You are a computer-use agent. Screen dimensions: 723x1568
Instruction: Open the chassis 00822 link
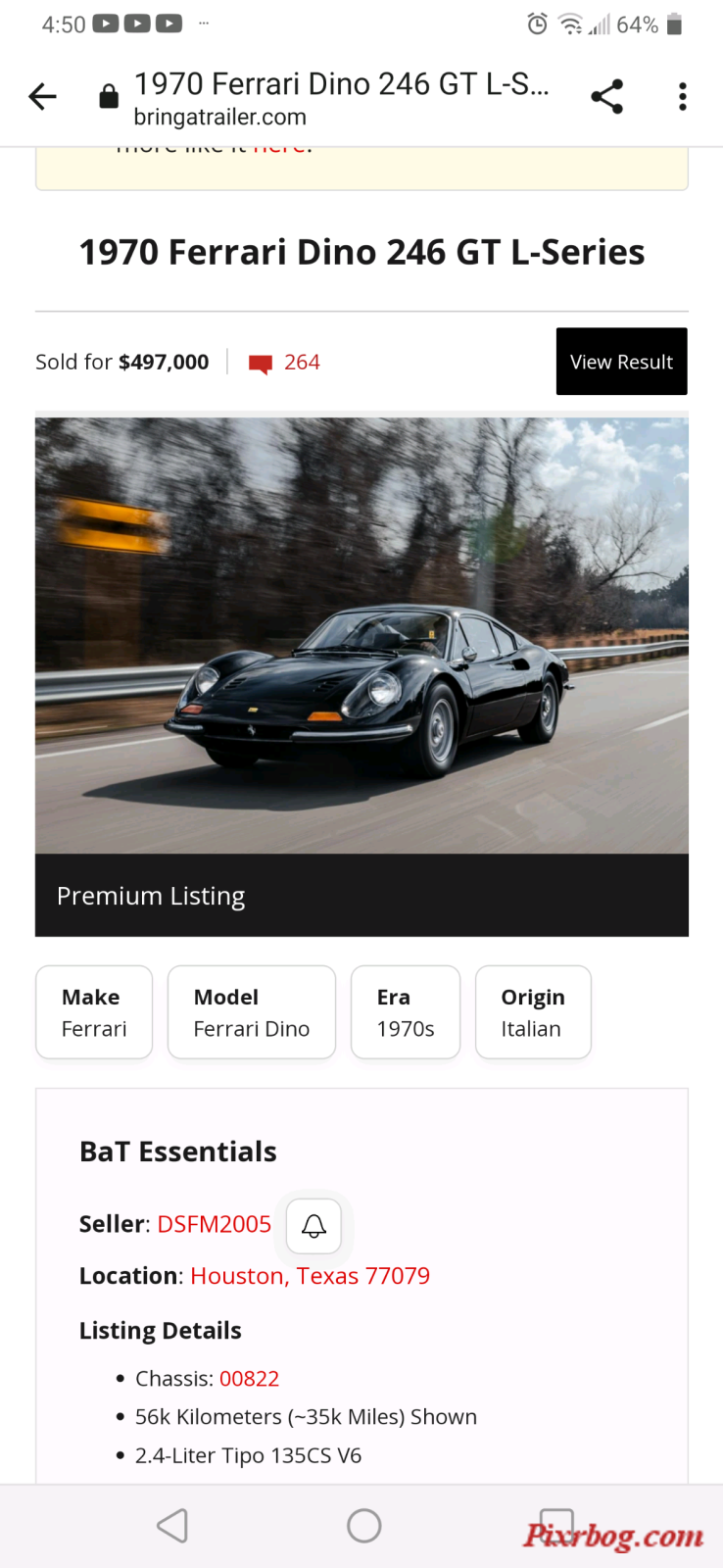249,1379
